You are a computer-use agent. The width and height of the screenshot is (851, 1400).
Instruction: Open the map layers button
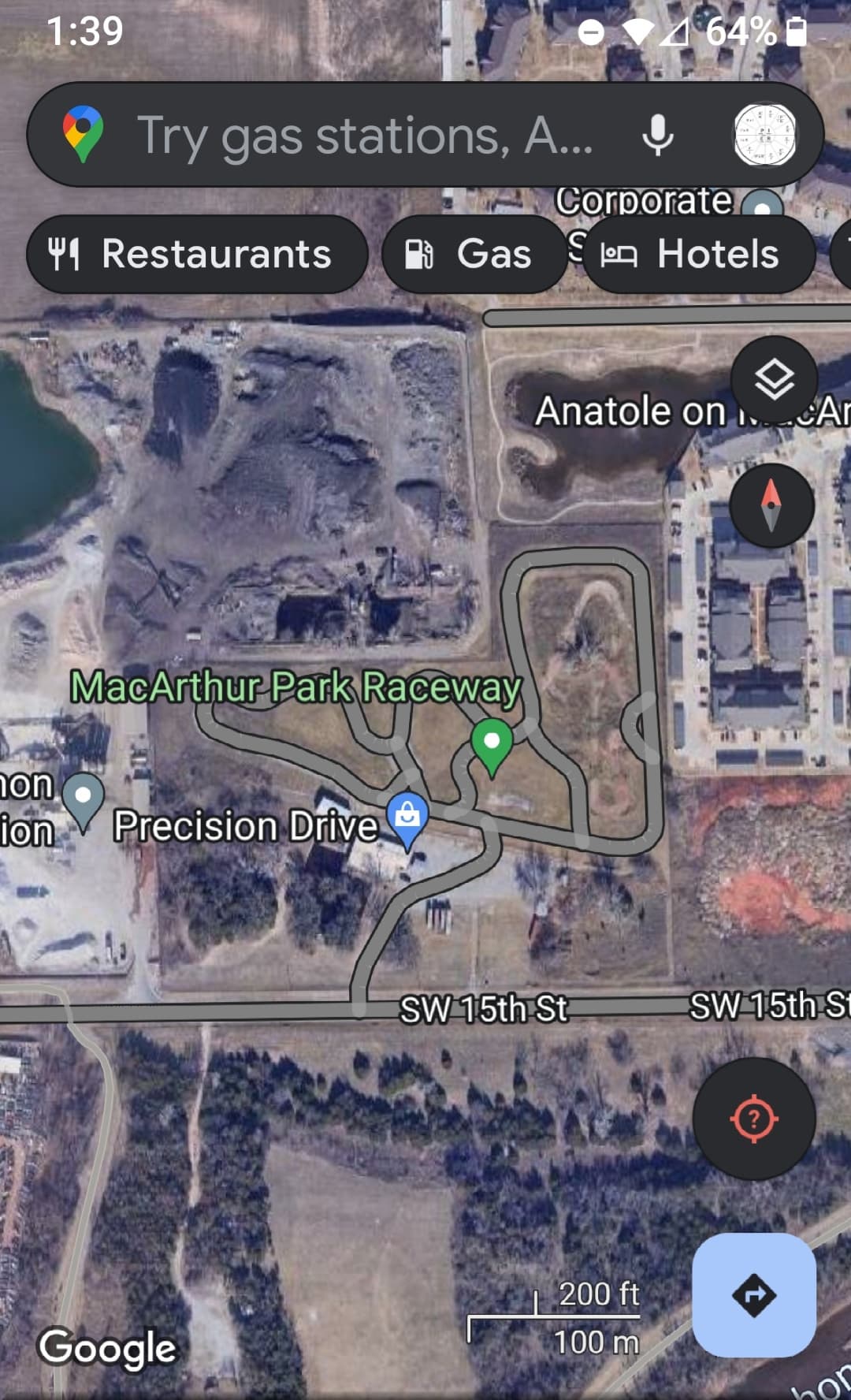pos(774,379)
